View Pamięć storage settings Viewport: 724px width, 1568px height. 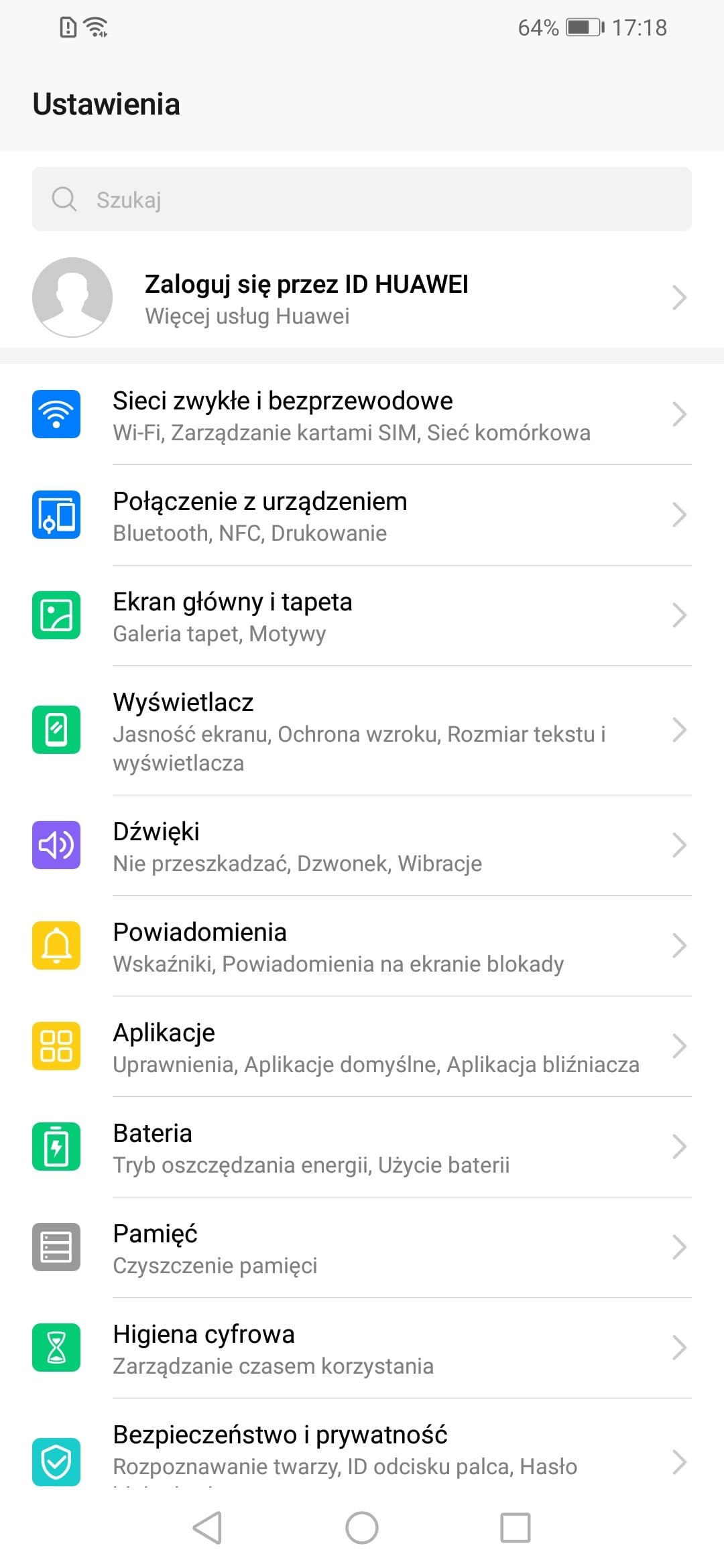pos(362,1248)
